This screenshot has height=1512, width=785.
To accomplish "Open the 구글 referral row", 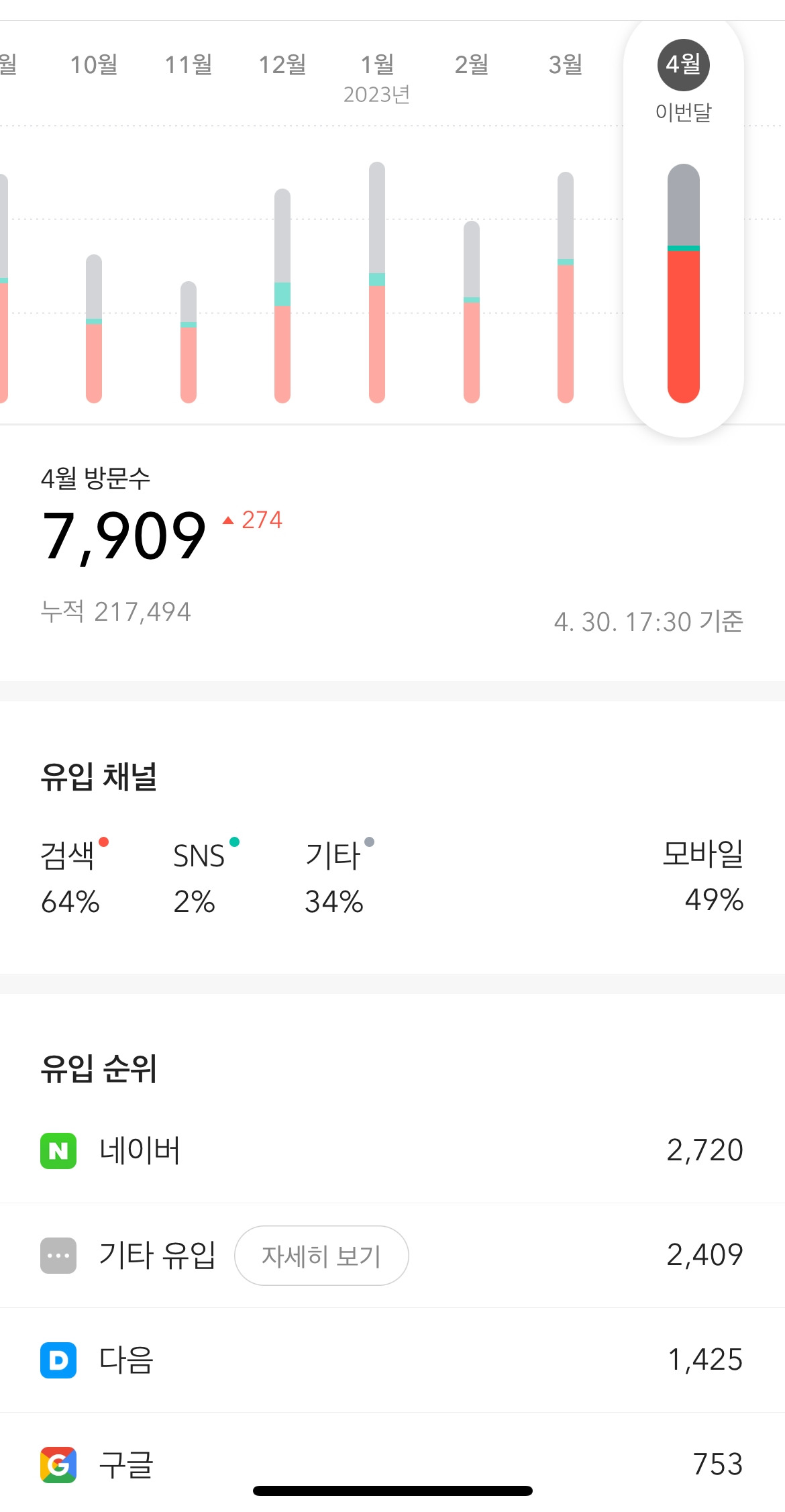I will pos(392,1463).
